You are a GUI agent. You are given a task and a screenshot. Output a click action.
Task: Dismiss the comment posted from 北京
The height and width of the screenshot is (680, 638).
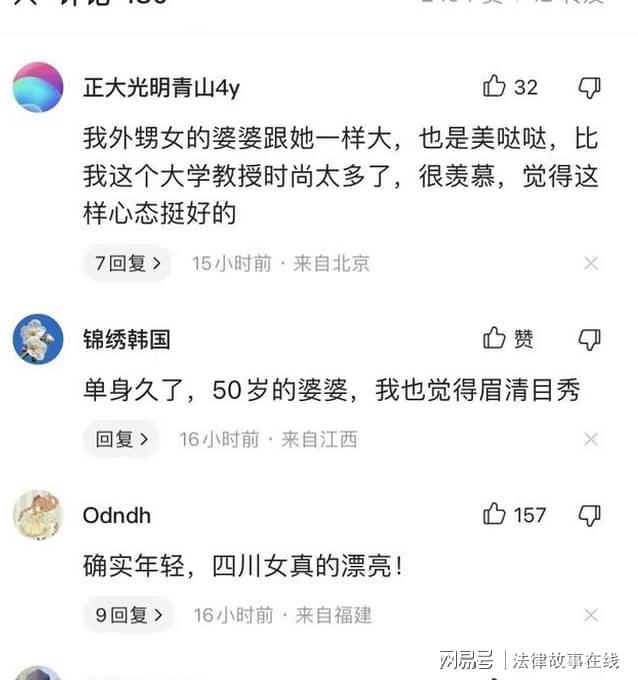591,264
